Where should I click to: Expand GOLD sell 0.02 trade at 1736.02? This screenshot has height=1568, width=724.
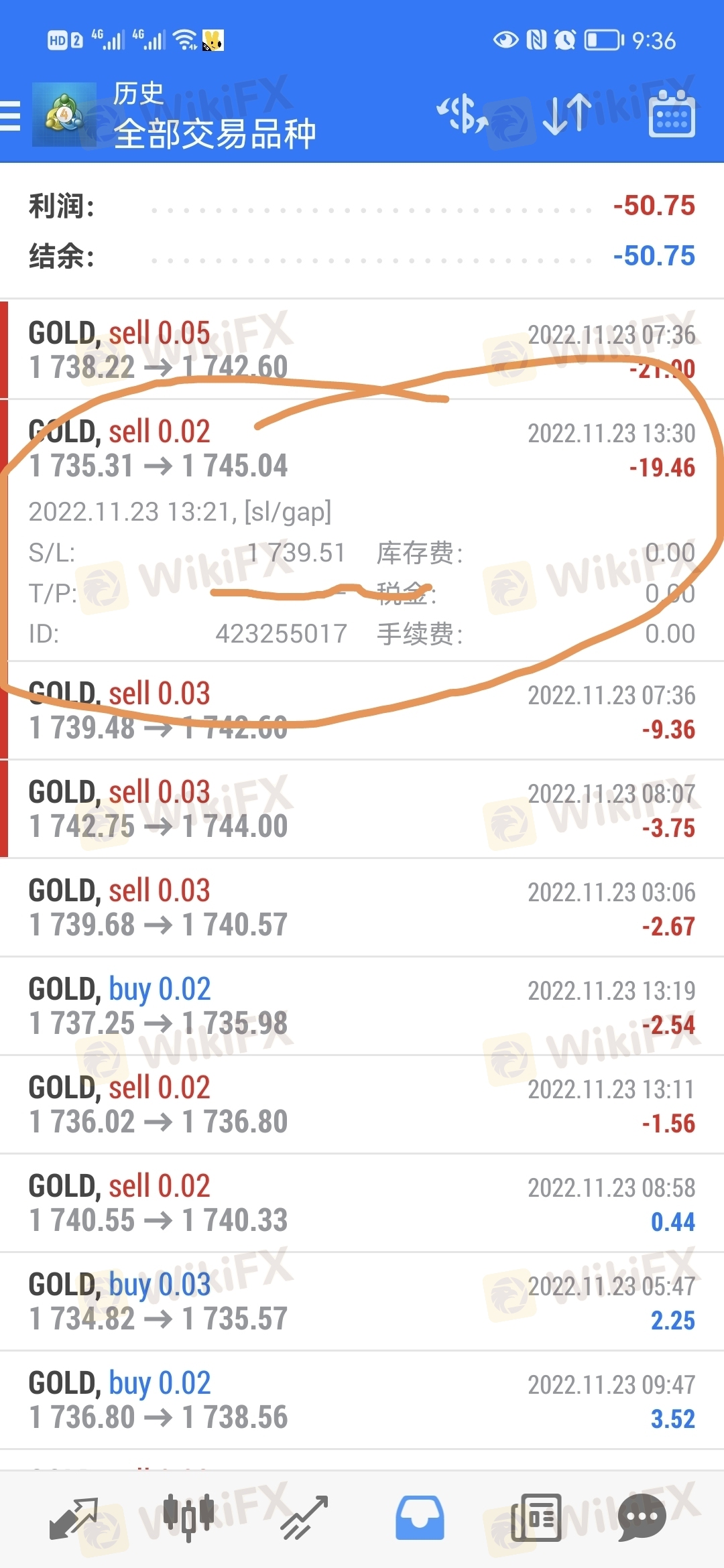pos(362,1104)
